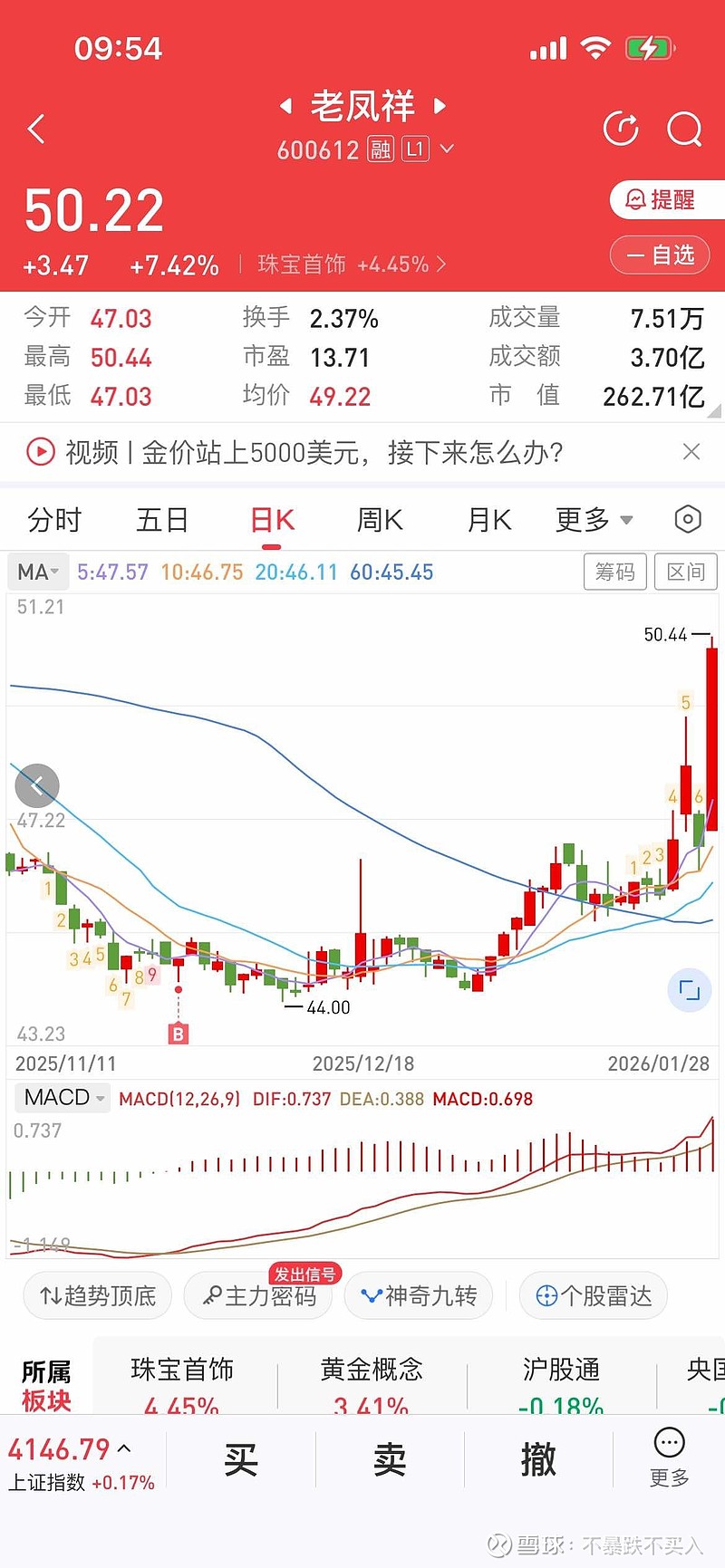Open the 趋势顶底 trend tool
Viewport: 725px width, 1568px height.
coord(97,1296)
